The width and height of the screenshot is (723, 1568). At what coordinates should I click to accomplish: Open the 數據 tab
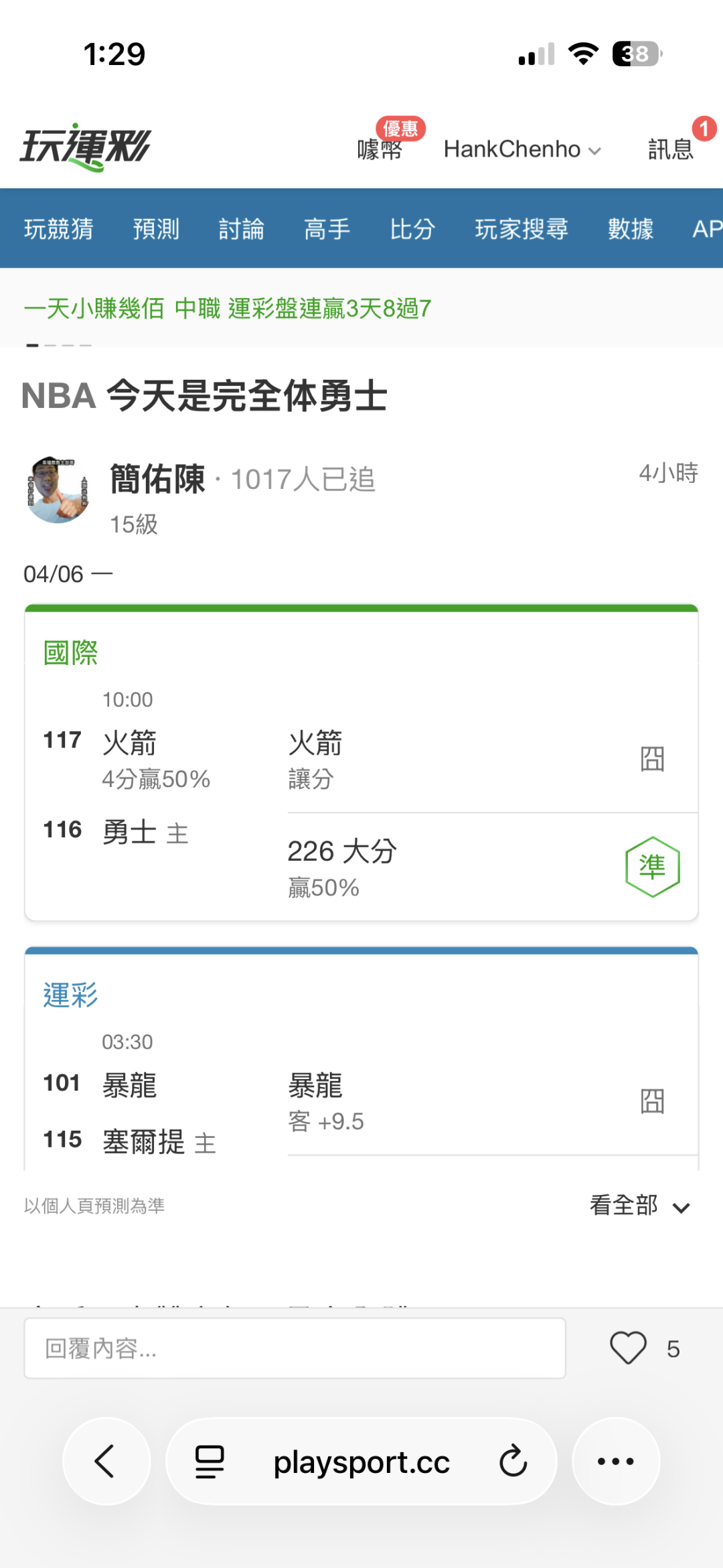coord(630,229)
